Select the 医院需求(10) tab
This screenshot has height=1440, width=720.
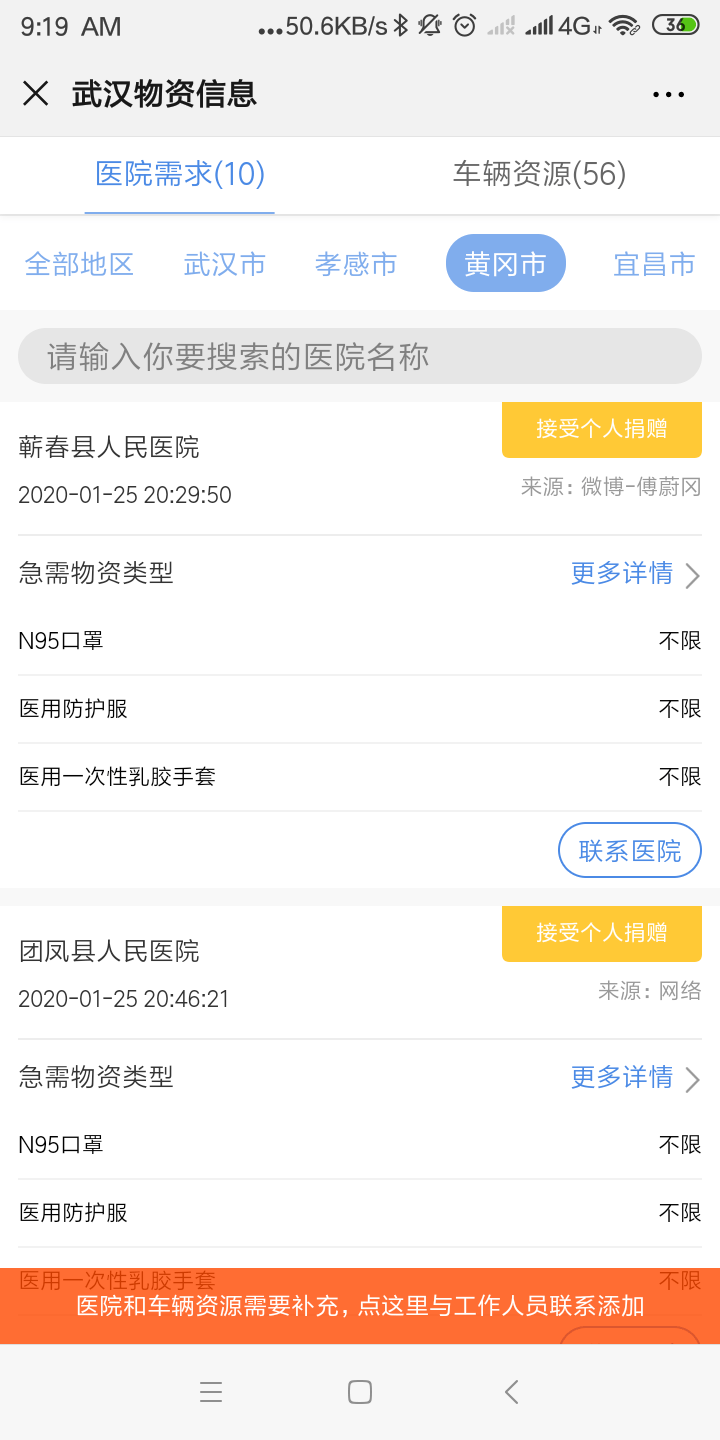click(180, 175)
